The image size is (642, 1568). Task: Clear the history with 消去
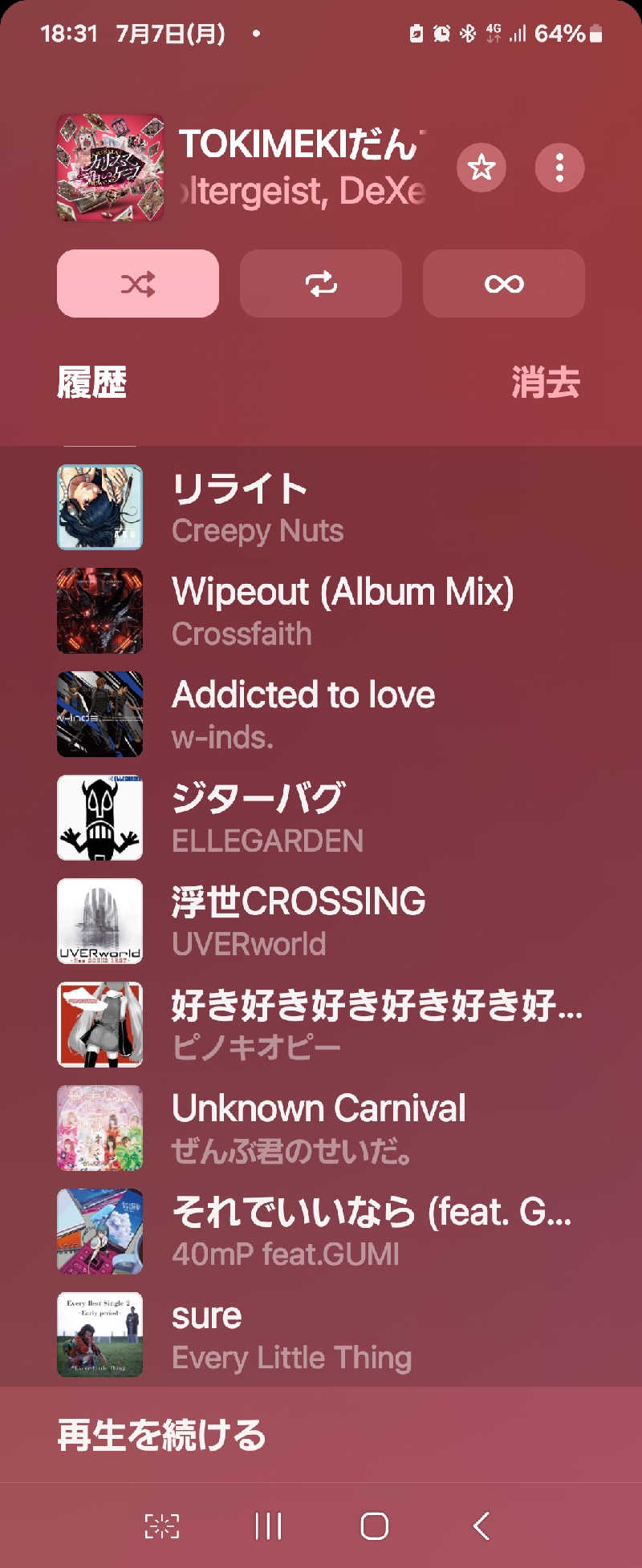point(546,383)
